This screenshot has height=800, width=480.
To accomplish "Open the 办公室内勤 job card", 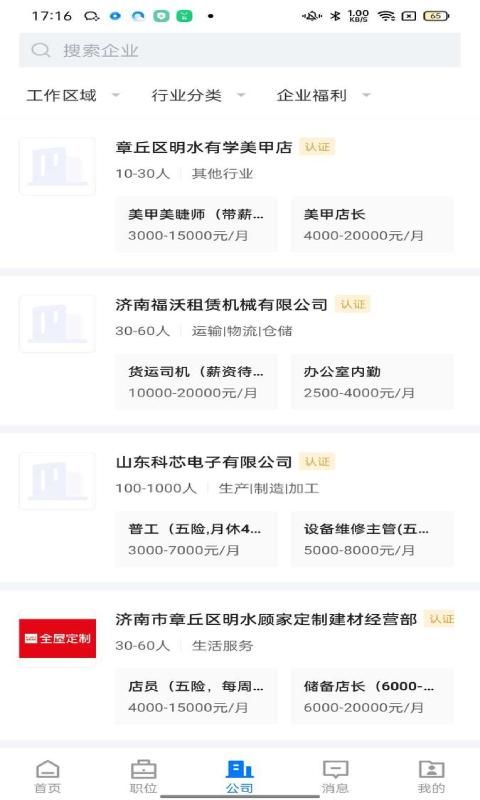I will pyautogui.click(x=372, y=382).
